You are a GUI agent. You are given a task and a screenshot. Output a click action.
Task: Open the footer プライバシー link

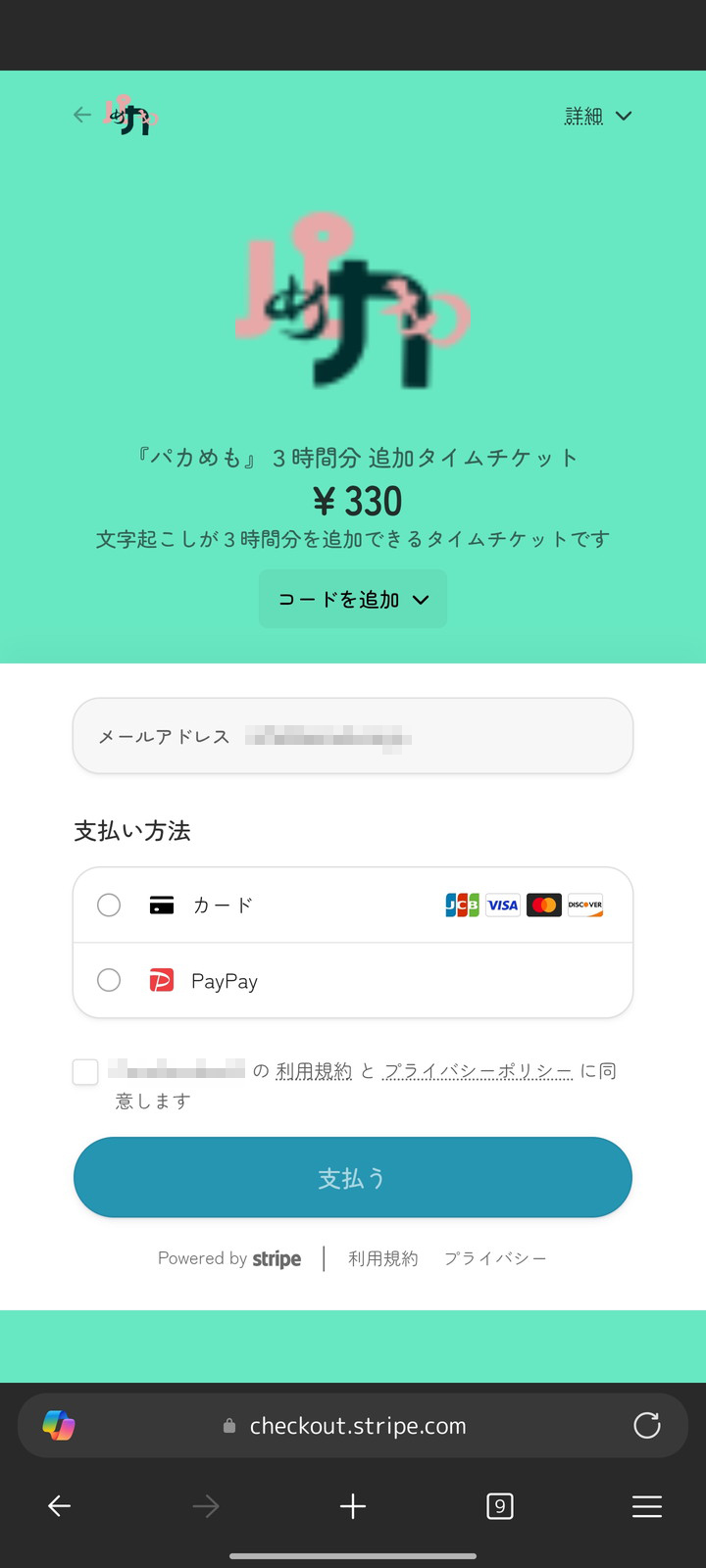pos(494,1258)
